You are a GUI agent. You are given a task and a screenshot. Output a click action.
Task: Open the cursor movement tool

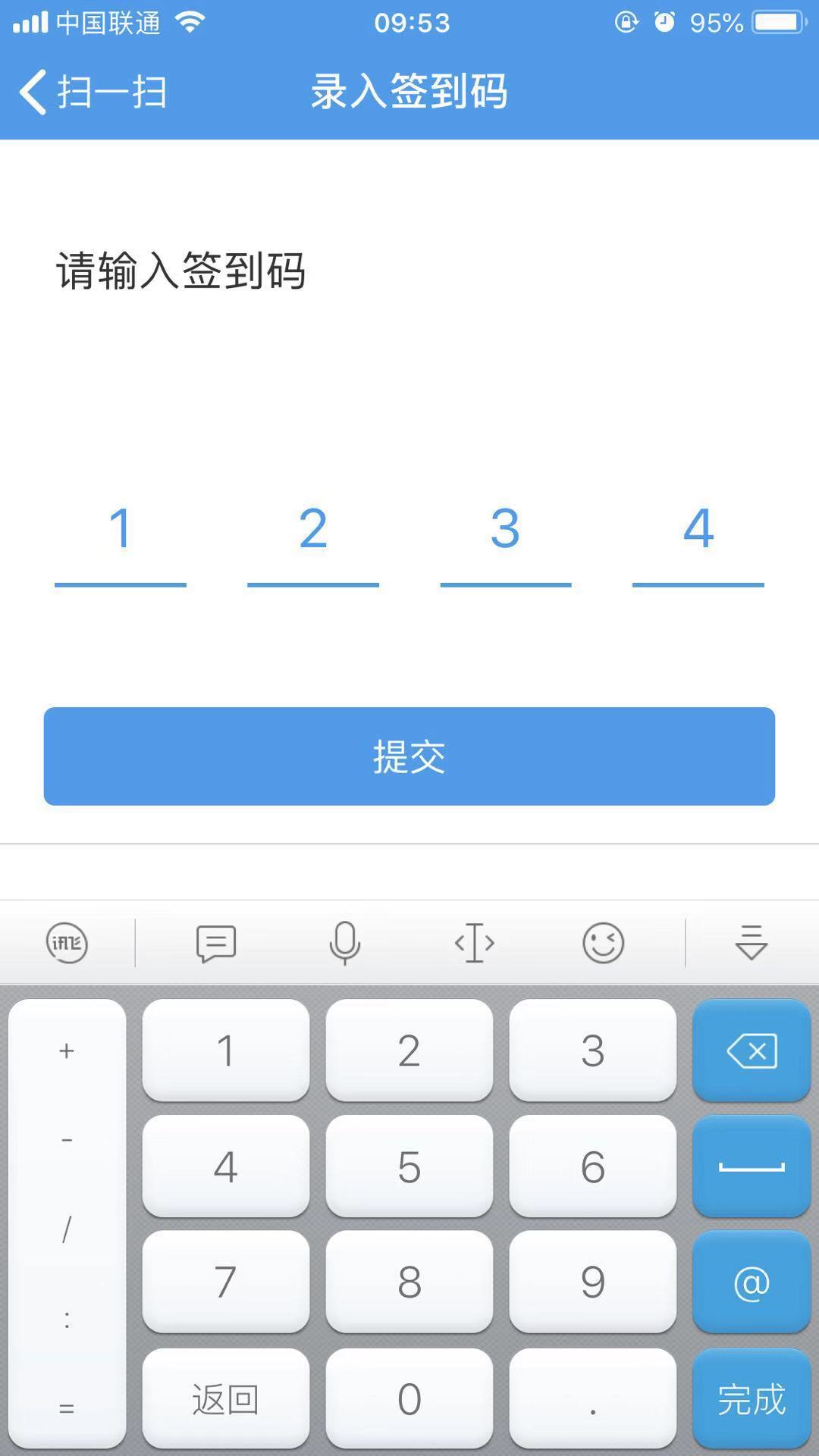point(475,944)
